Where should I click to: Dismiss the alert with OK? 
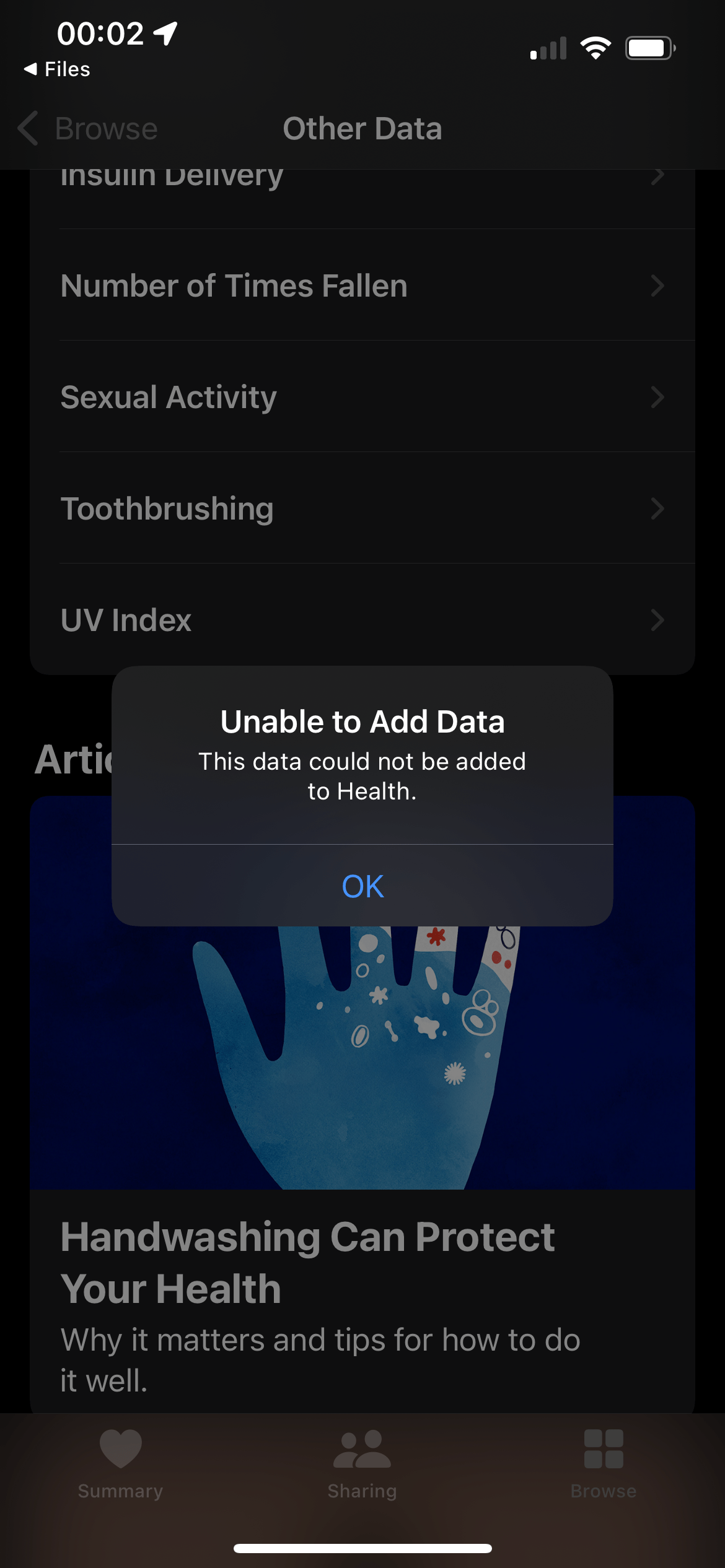click(x=362, y=886)
